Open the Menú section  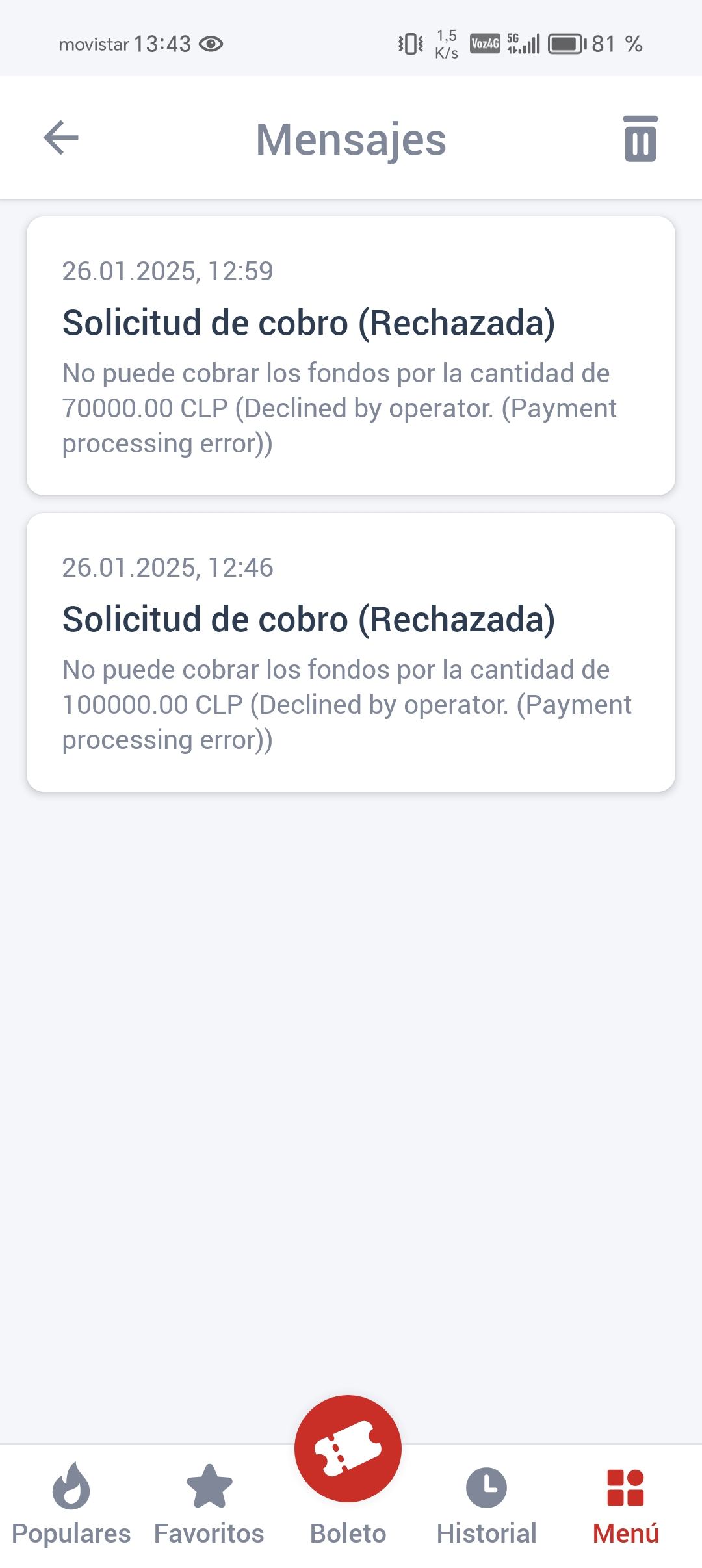[x=624, y=1532]
